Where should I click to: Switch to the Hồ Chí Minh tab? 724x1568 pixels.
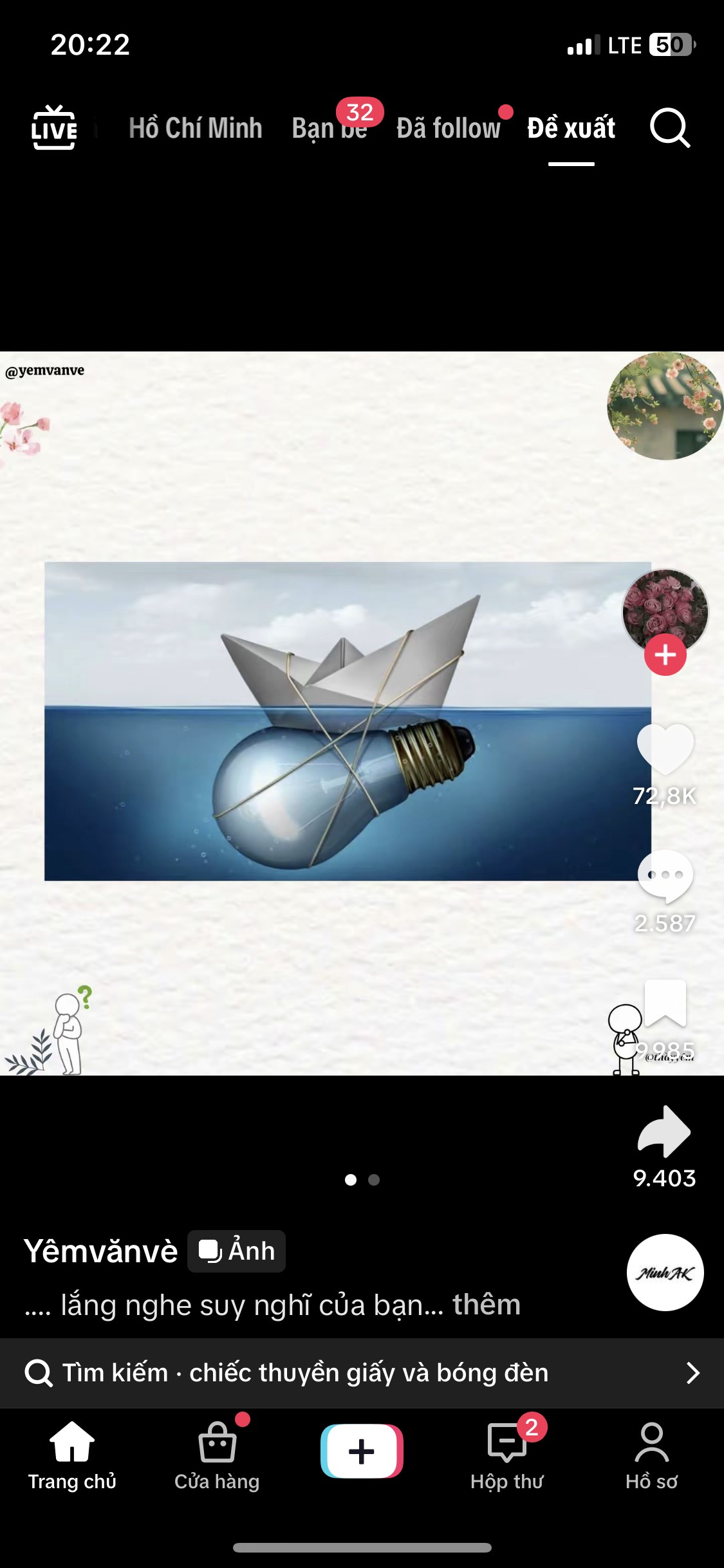(x=195, y=128)
